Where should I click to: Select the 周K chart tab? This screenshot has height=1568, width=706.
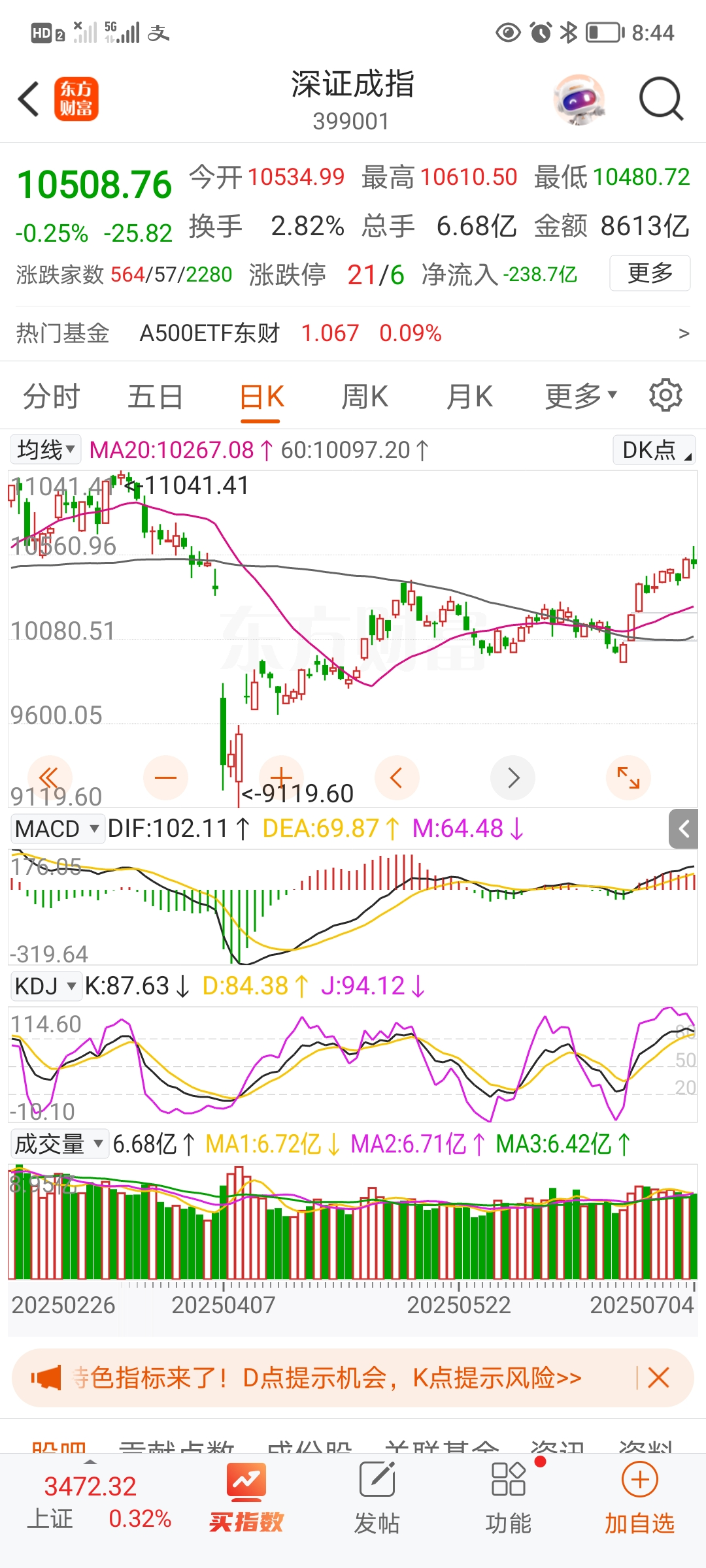click(364, 397)
